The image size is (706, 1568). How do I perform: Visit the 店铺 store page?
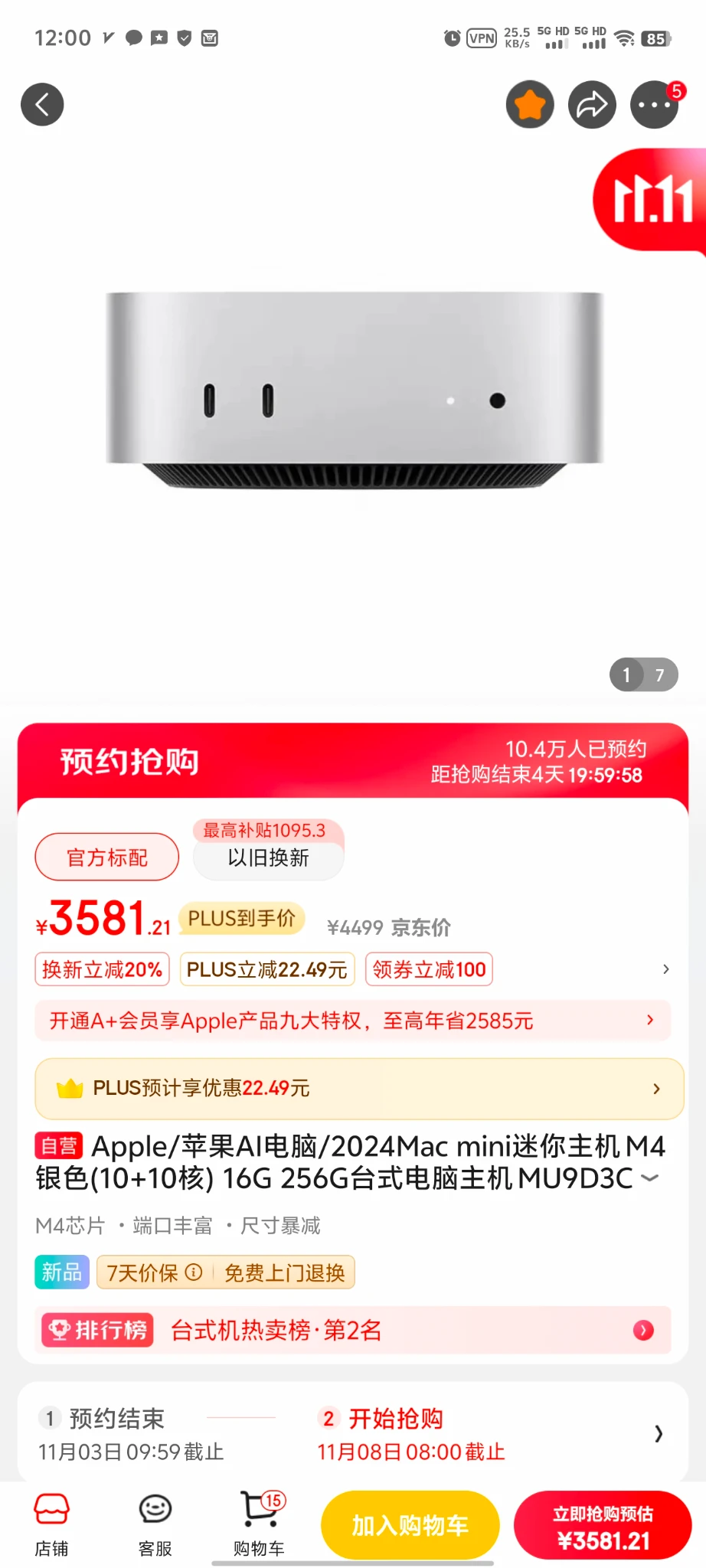pos(51,1524)
